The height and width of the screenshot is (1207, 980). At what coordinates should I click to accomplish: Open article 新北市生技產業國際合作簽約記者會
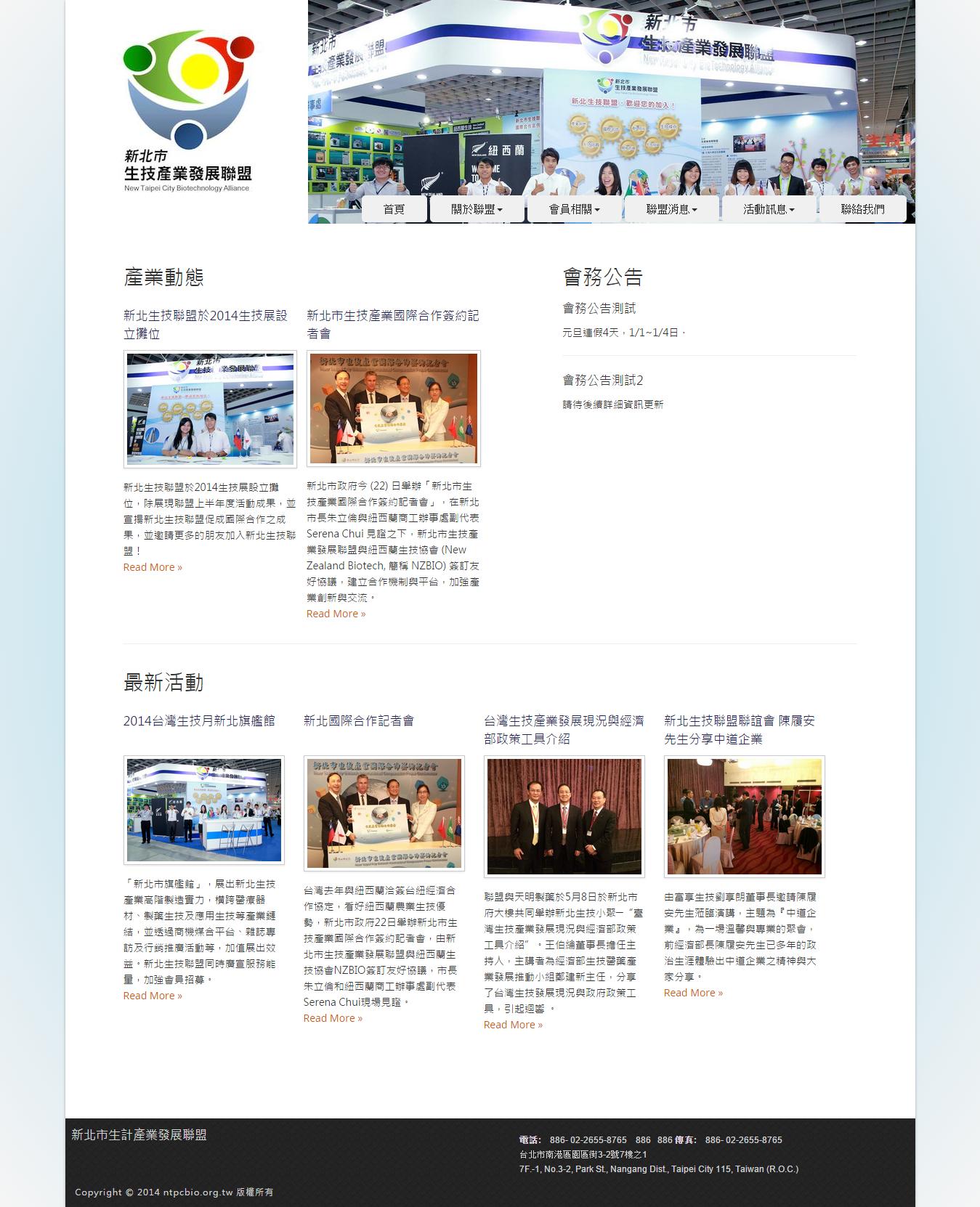392,324
